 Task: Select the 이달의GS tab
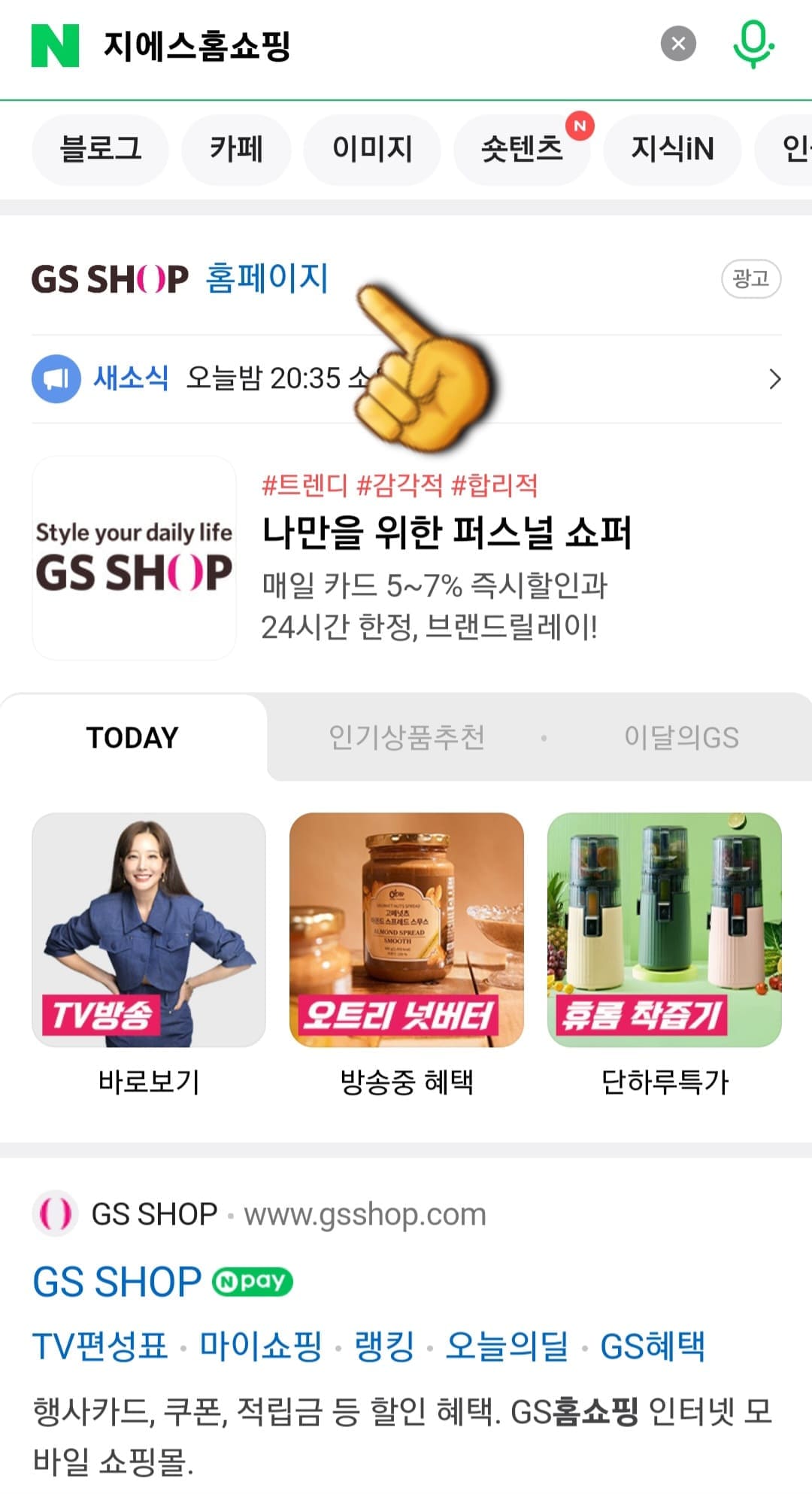coord(683,737)
